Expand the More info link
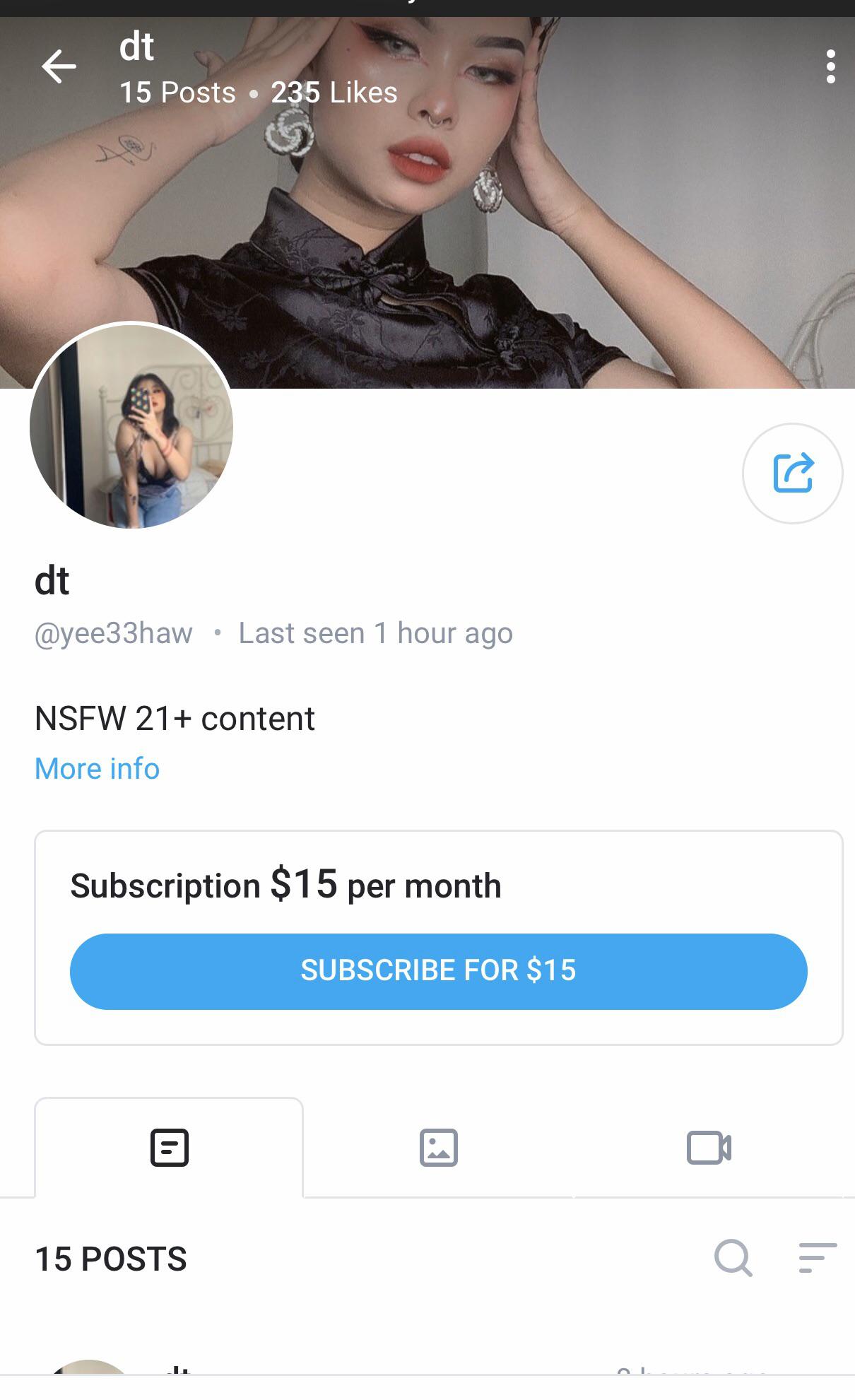 [97, 769]
